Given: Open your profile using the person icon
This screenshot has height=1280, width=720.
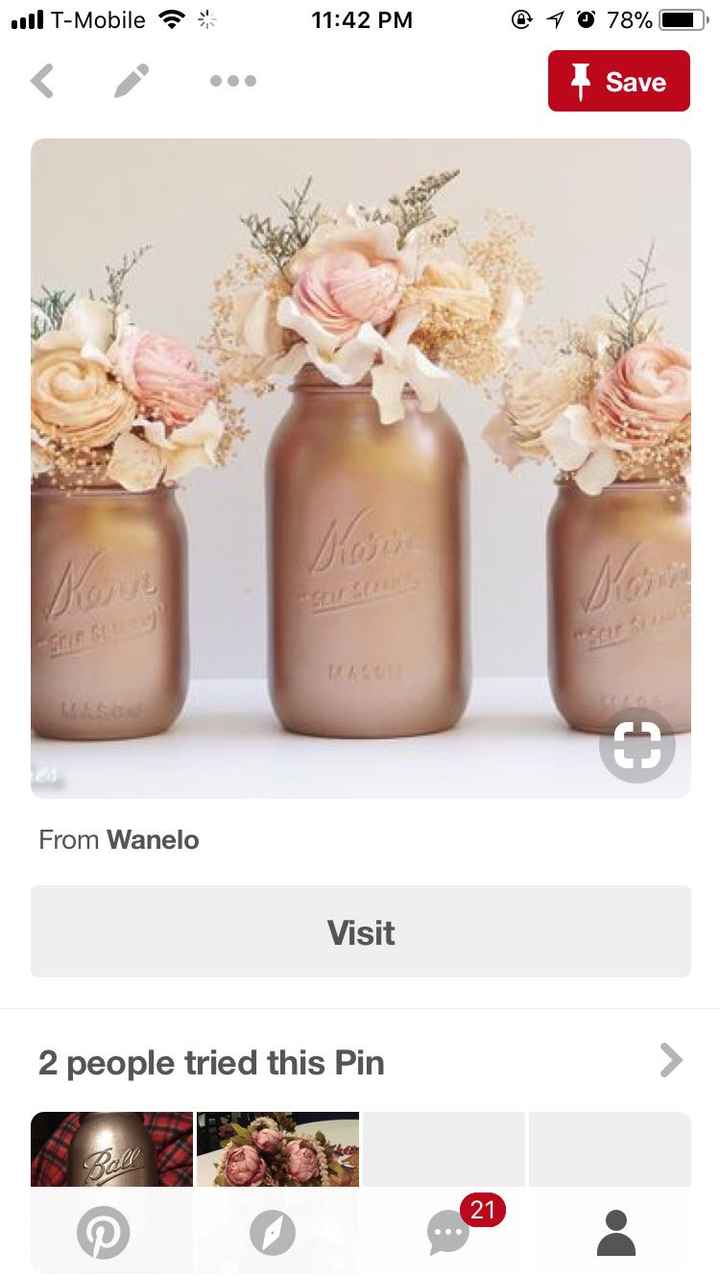Looking at the screenshot, I should [x=616, y=1233].
